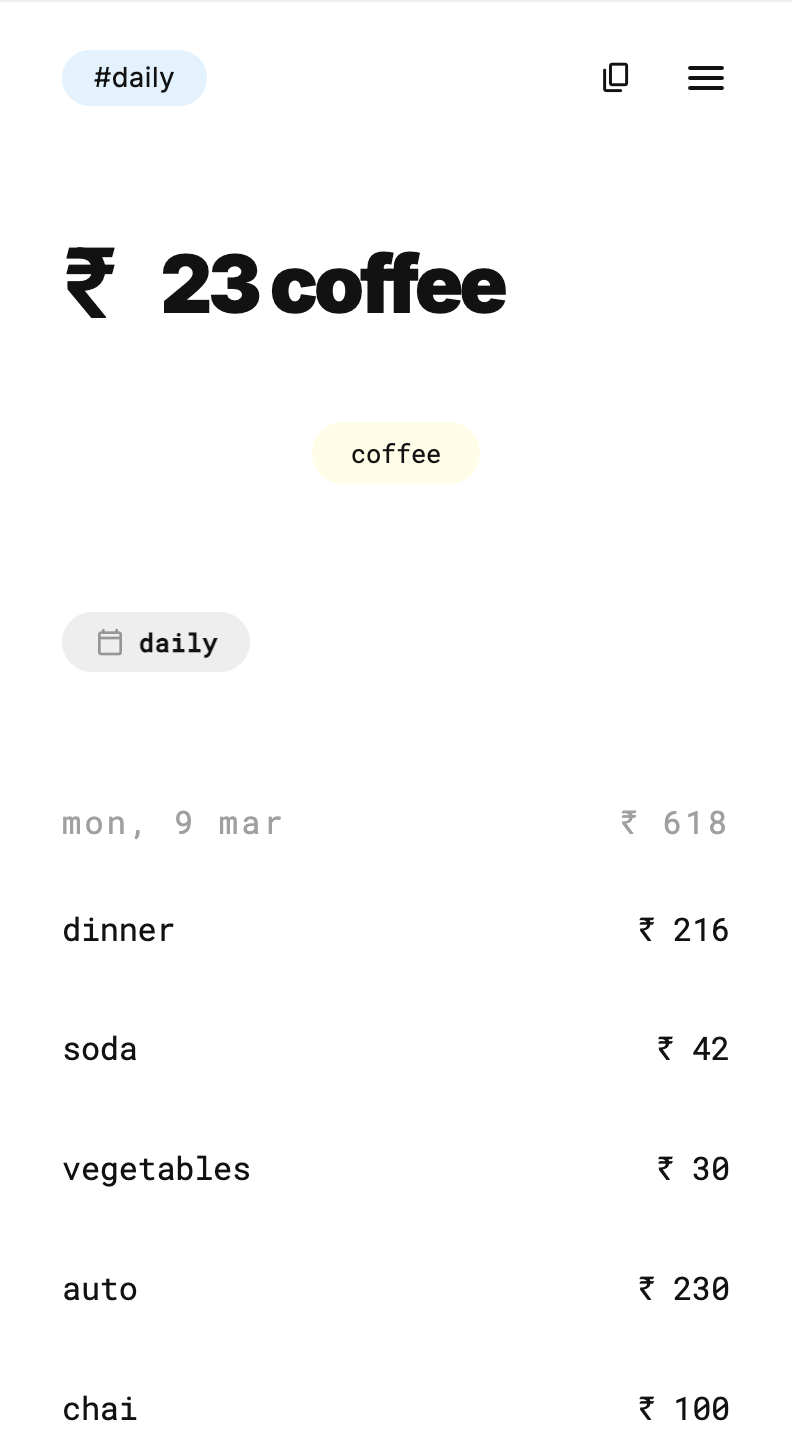
Task: Edit the 23 coffee expense entry
Action: 333,285
